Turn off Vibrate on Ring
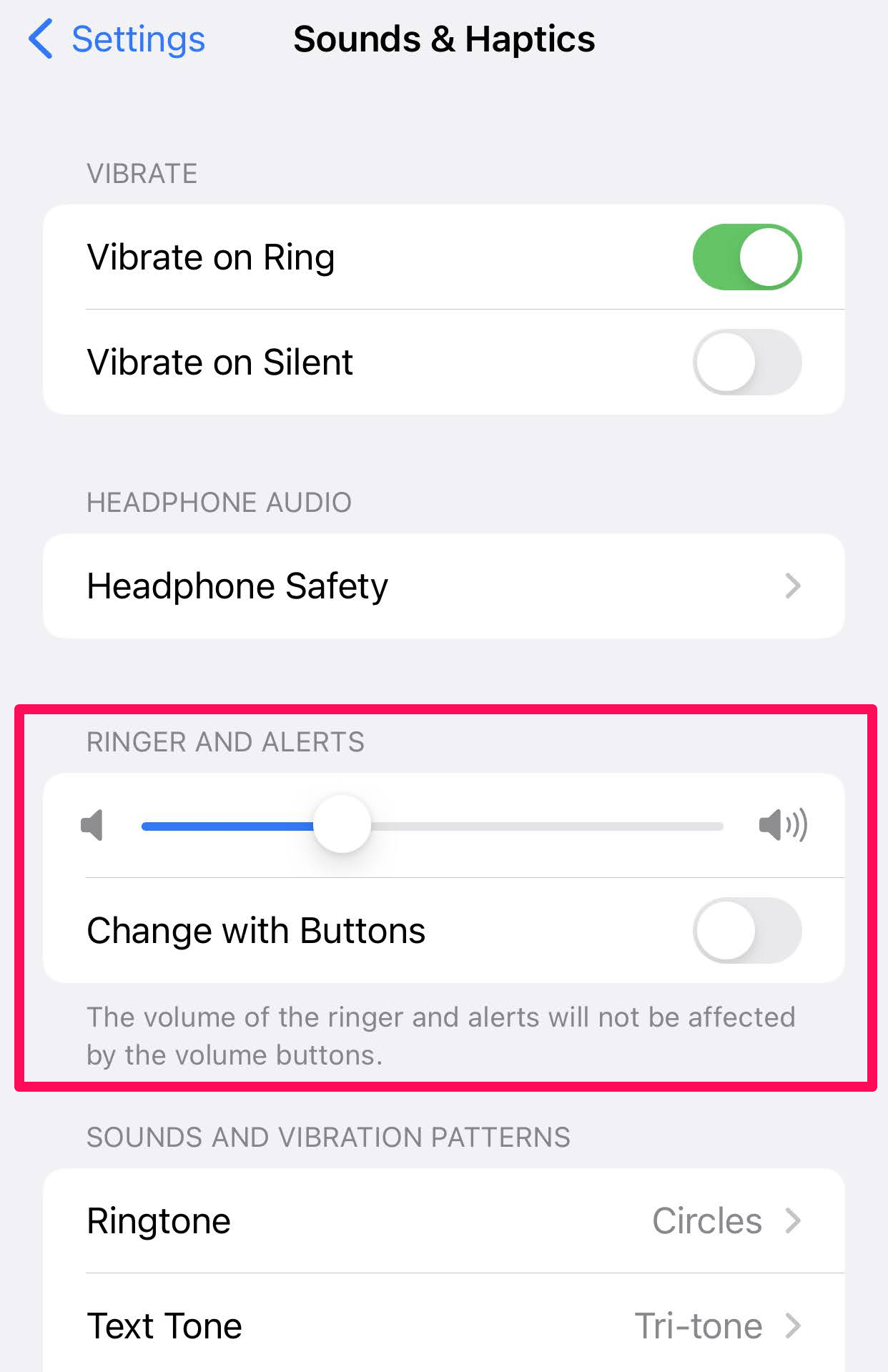Image resolution: width=888 pixels, height=1372 pixels. [x=746, y=257]
